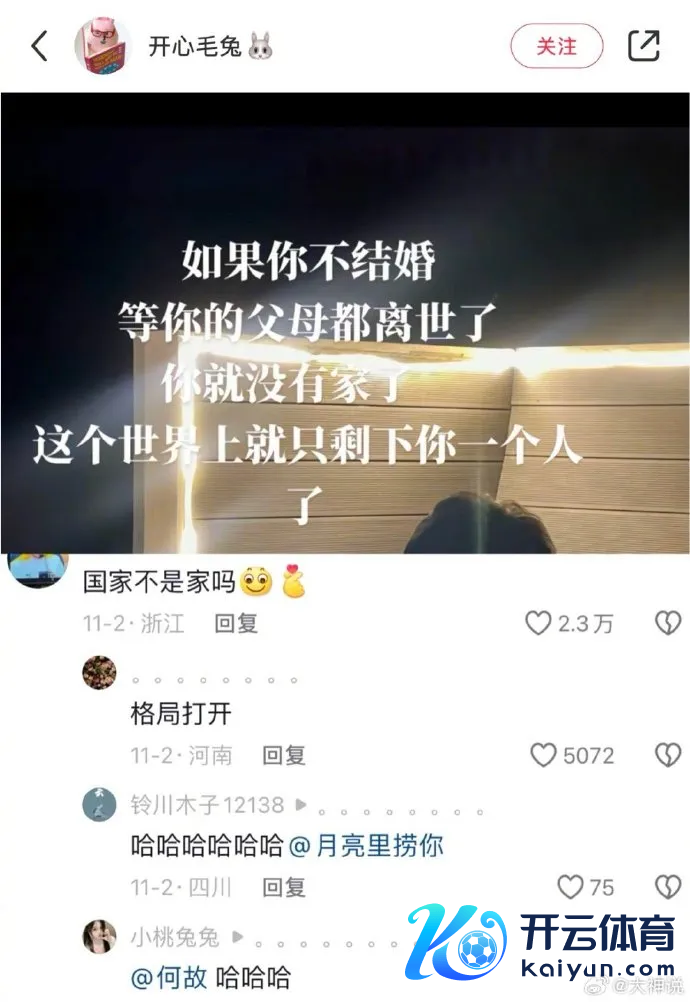690x1002 pixels.
Task: Follow 开心毛兔 with the 关注 button
Action: 557,46
